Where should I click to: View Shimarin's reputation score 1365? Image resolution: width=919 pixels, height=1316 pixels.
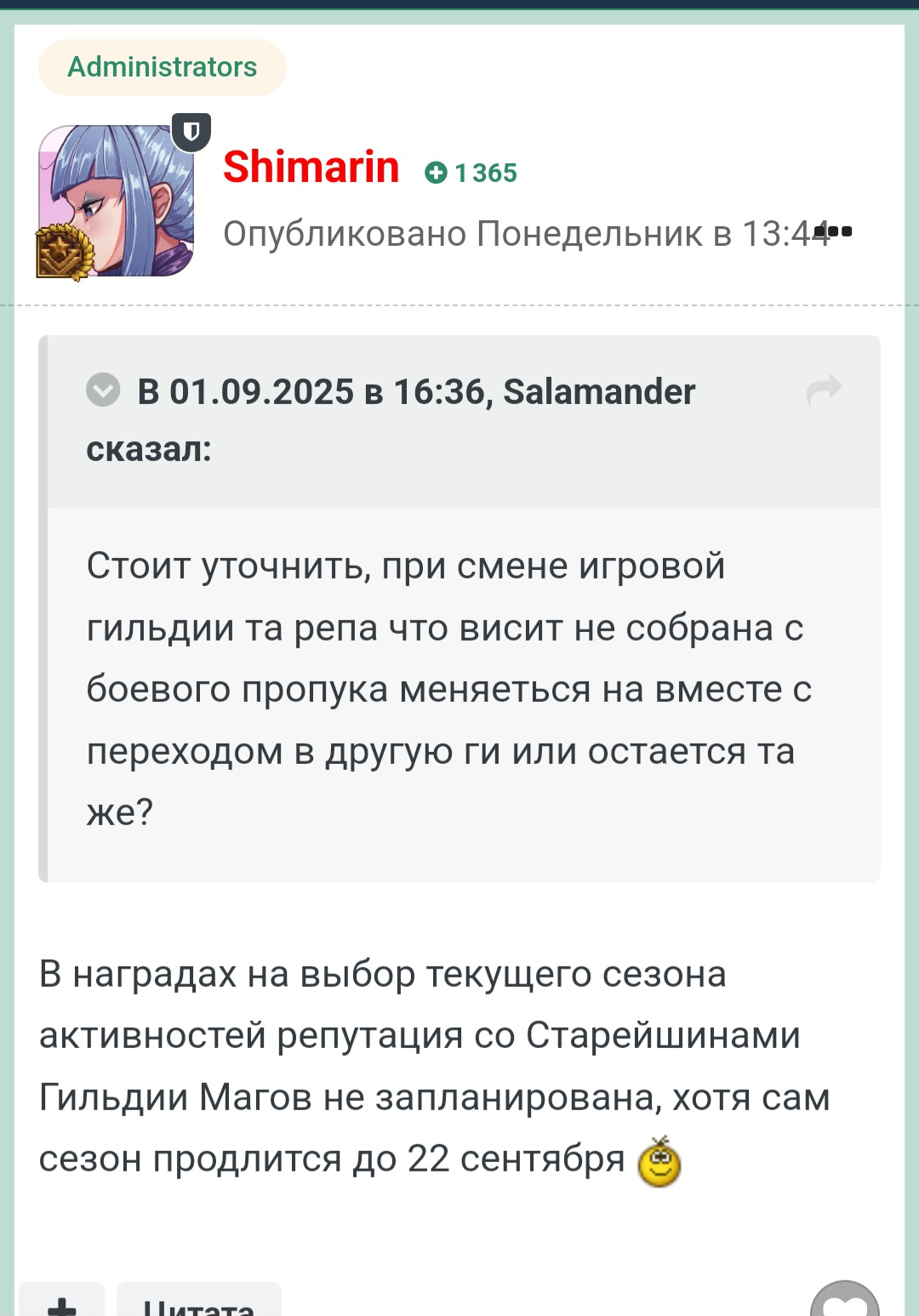[471, 173]
